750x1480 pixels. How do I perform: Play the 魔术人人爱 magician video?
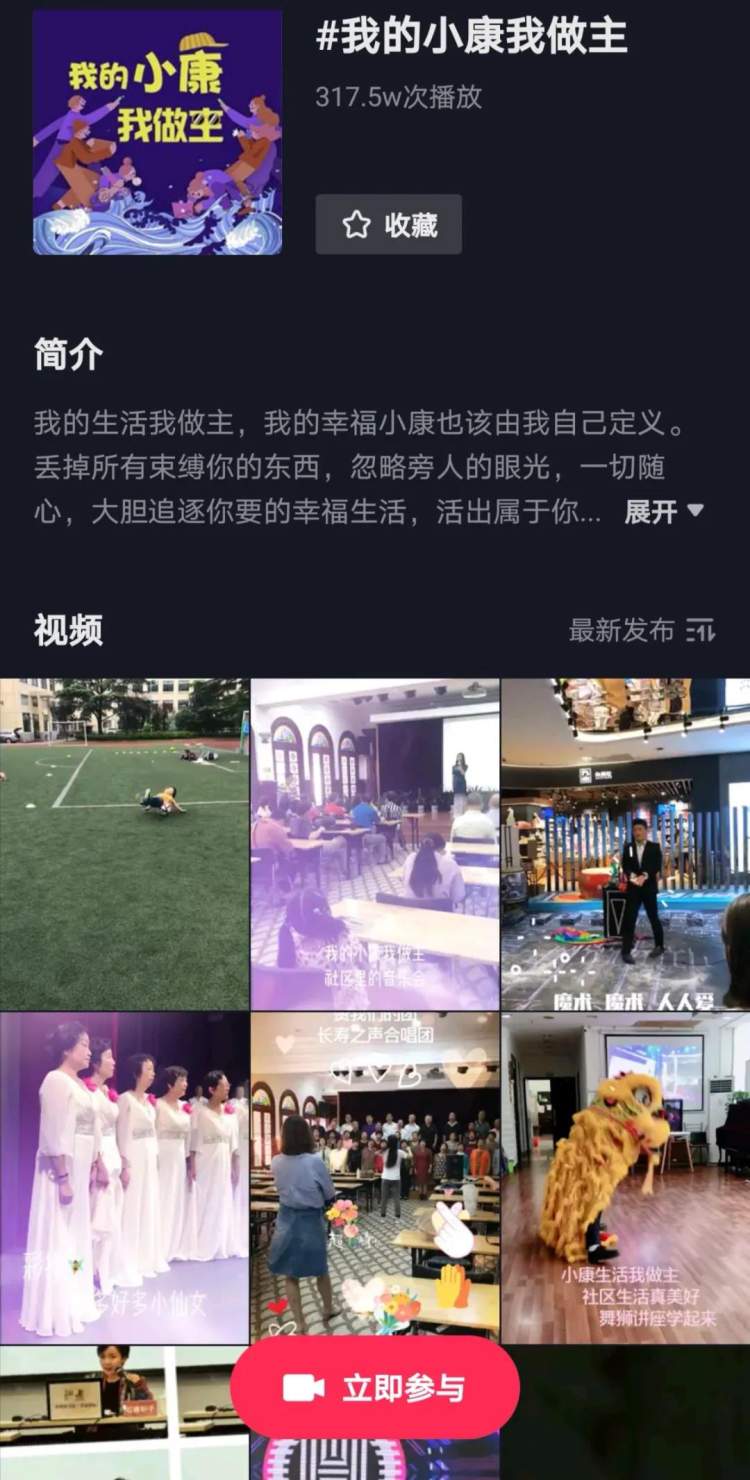626,844
